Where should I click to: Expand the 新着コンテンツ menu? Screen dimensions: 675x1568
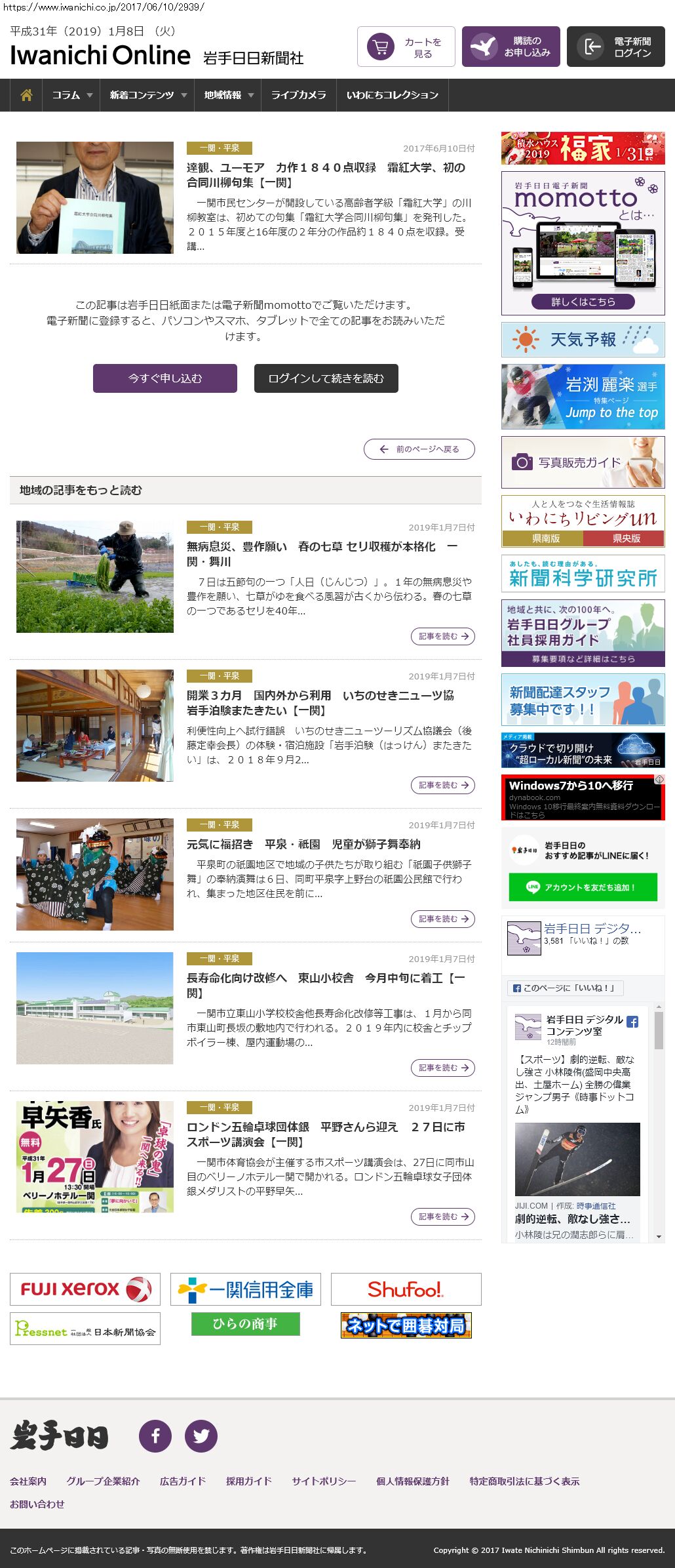tap(147, 95)
